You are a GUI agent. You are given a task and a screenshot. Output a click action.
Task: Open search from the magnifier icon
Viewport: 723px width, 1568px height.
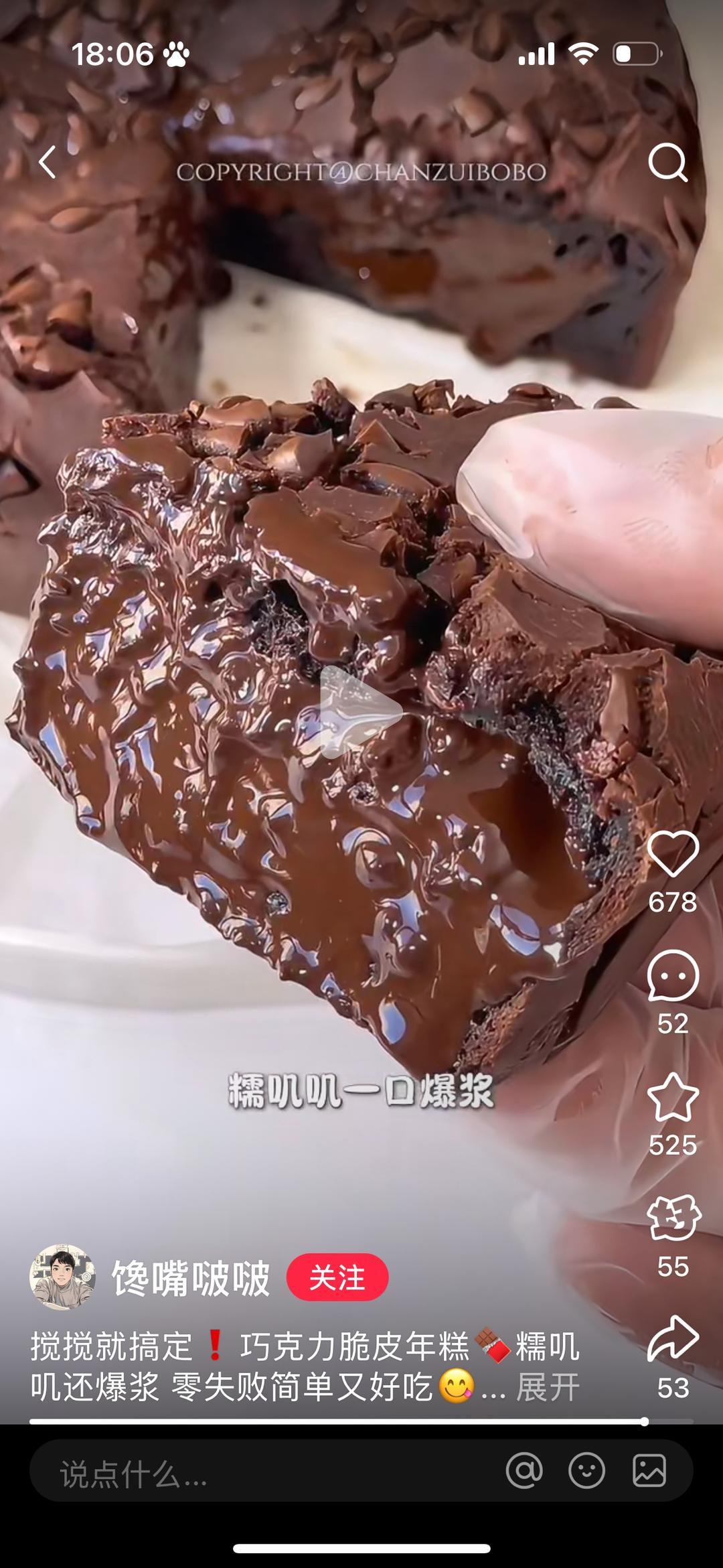click(x=667, y=162)
